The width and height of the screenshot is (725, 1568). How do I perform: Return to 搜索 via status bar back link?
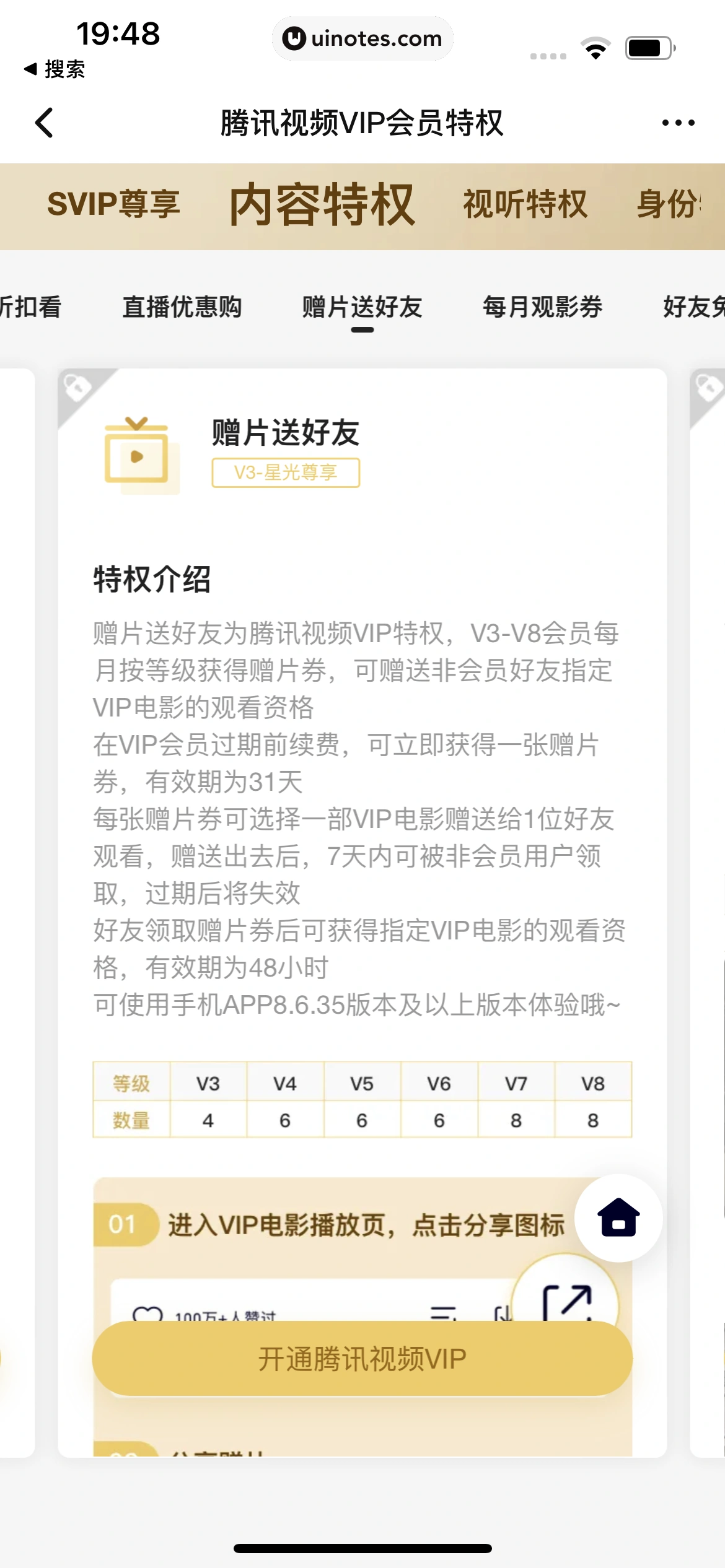(55, 69)
